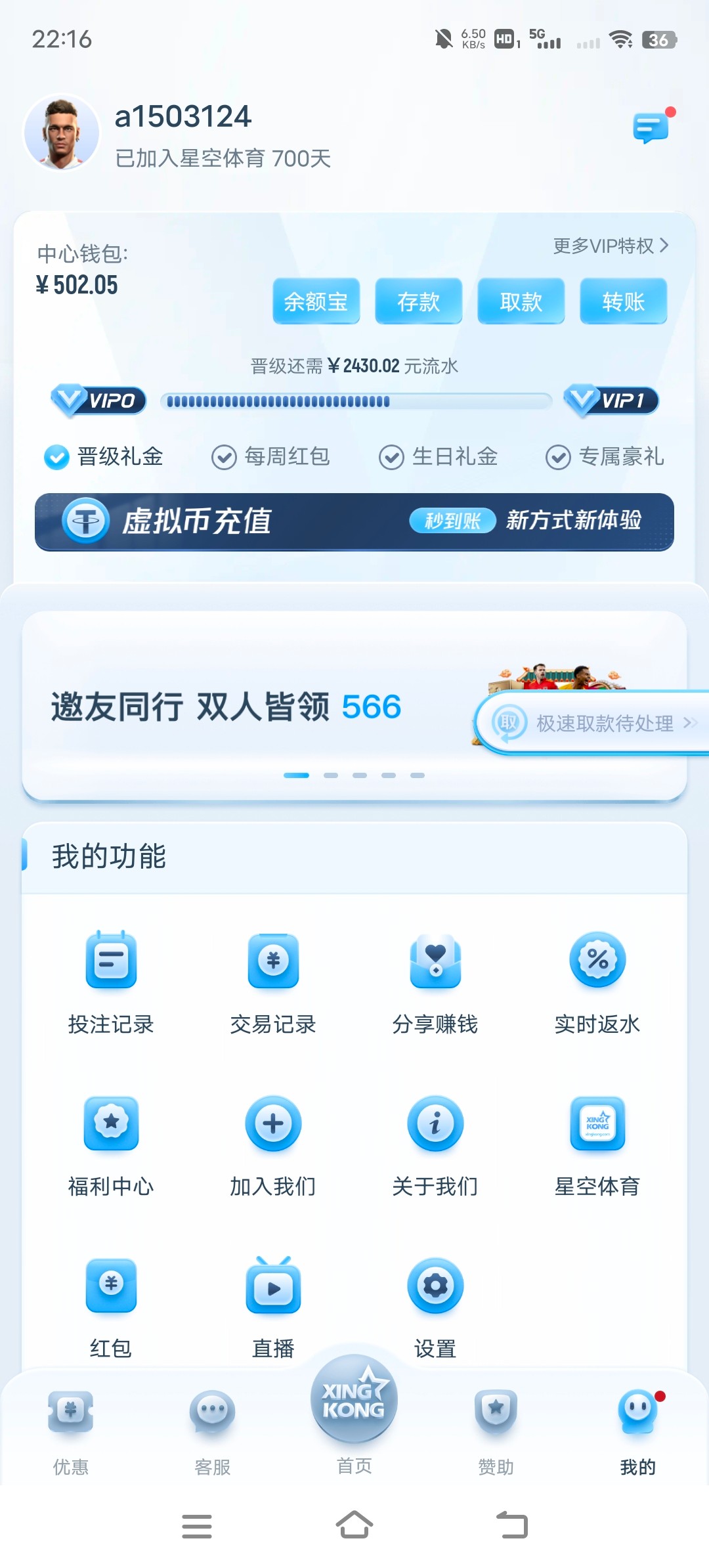Open 更多VIP特权 link
The image size is (709, 1568).
(611, 246)
